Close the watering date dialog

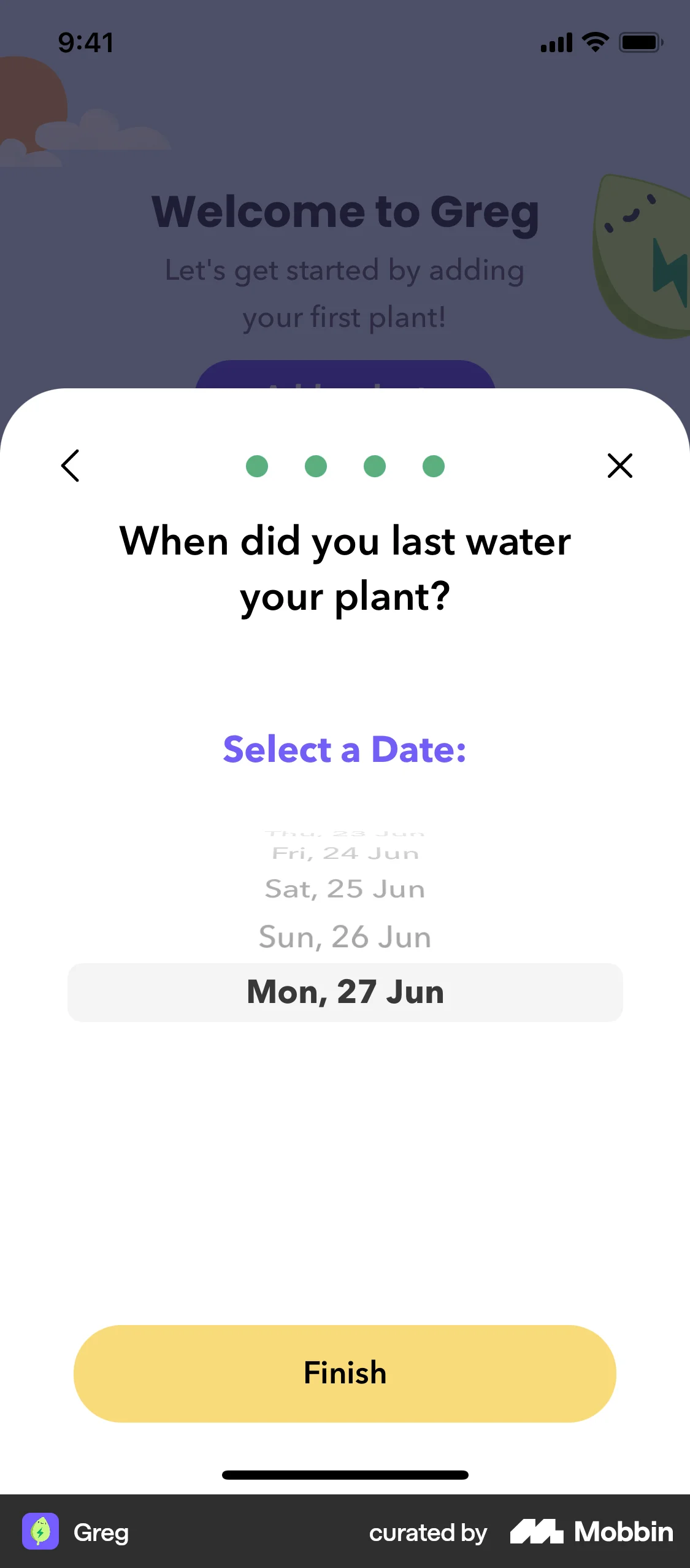point(619,466)
